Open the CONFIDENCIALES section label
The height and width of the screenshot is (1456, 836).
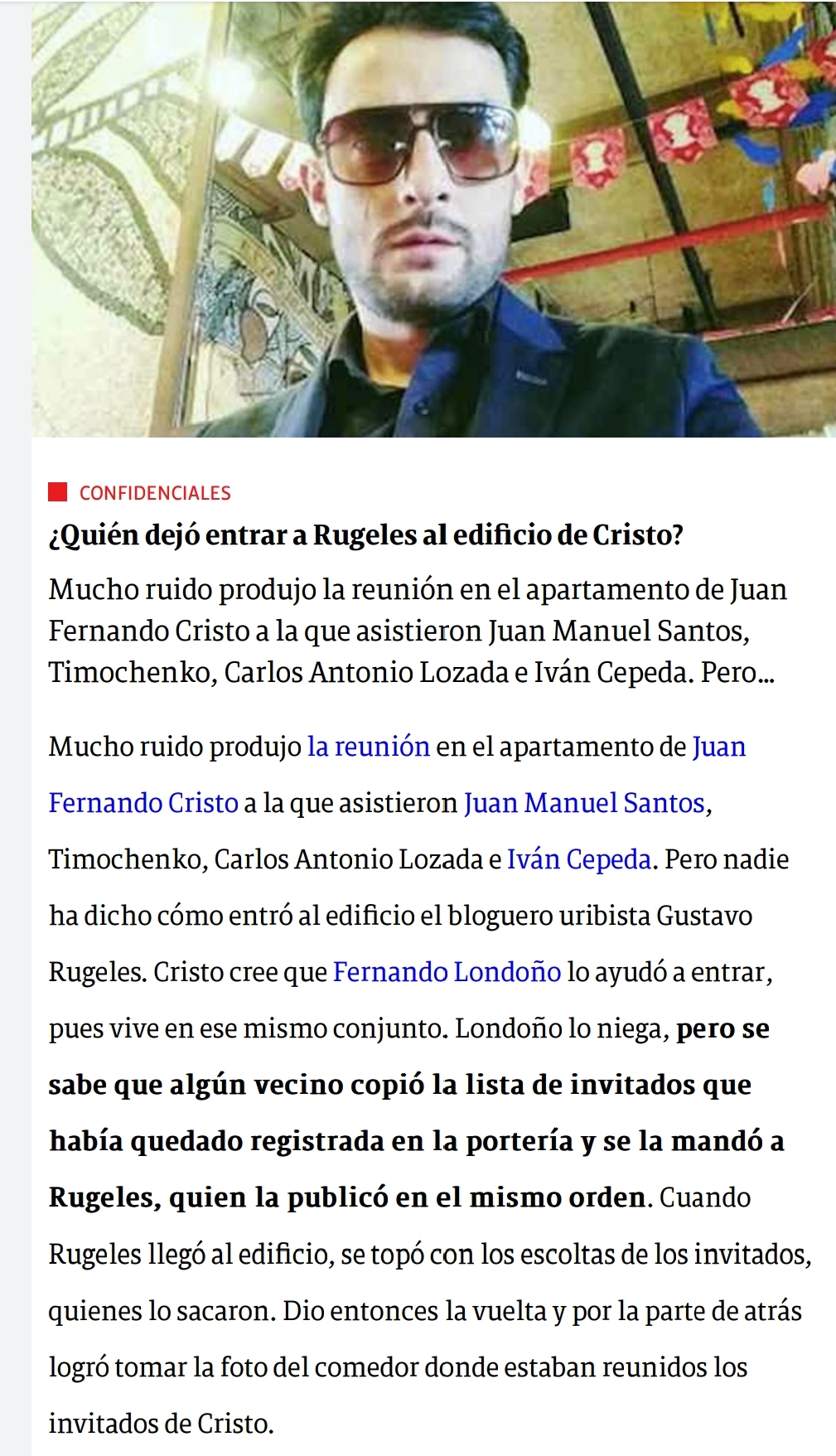[155, 493]
